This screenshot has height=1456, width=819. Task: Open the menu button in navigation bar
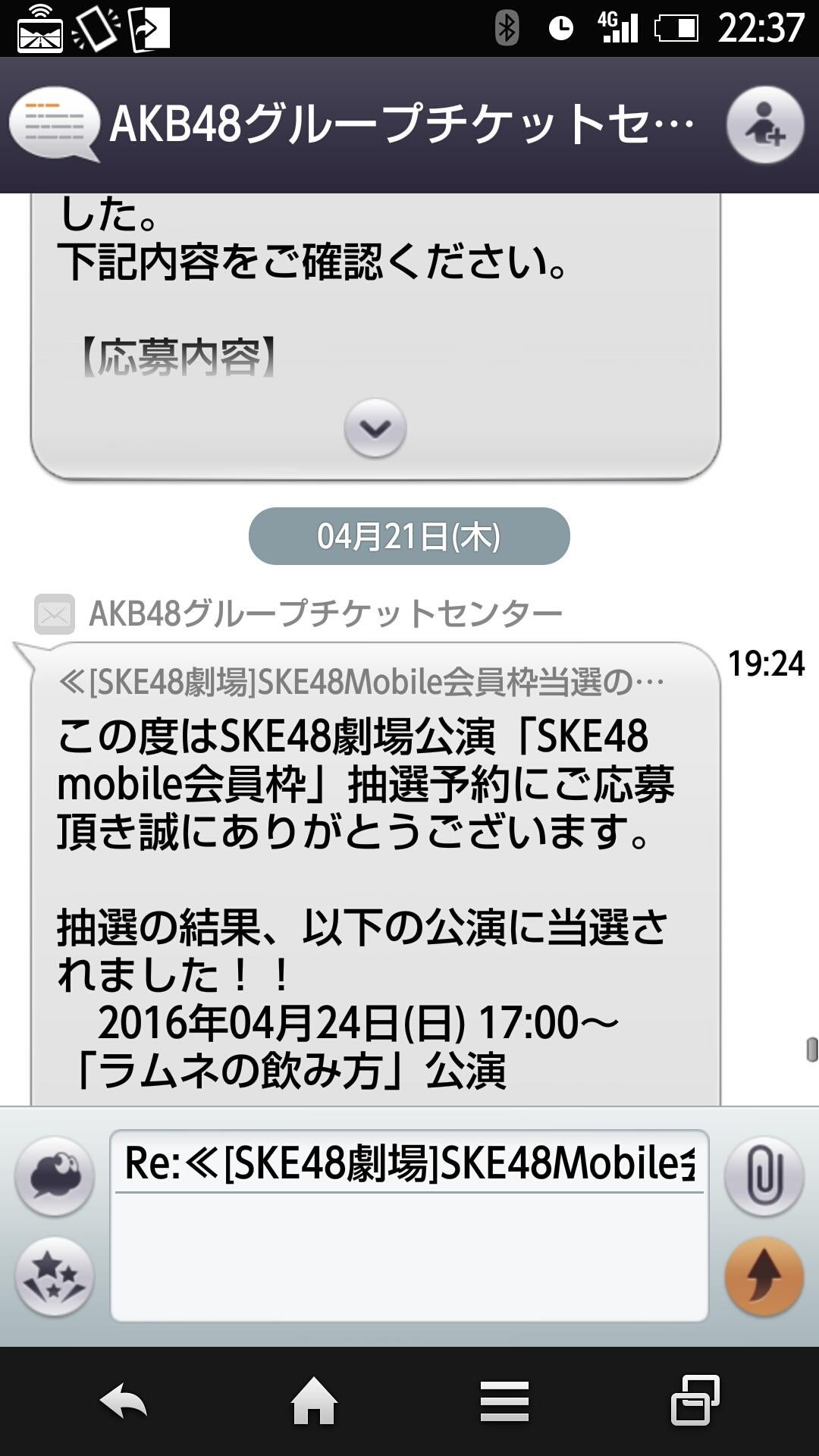[x=504, y=1401]
